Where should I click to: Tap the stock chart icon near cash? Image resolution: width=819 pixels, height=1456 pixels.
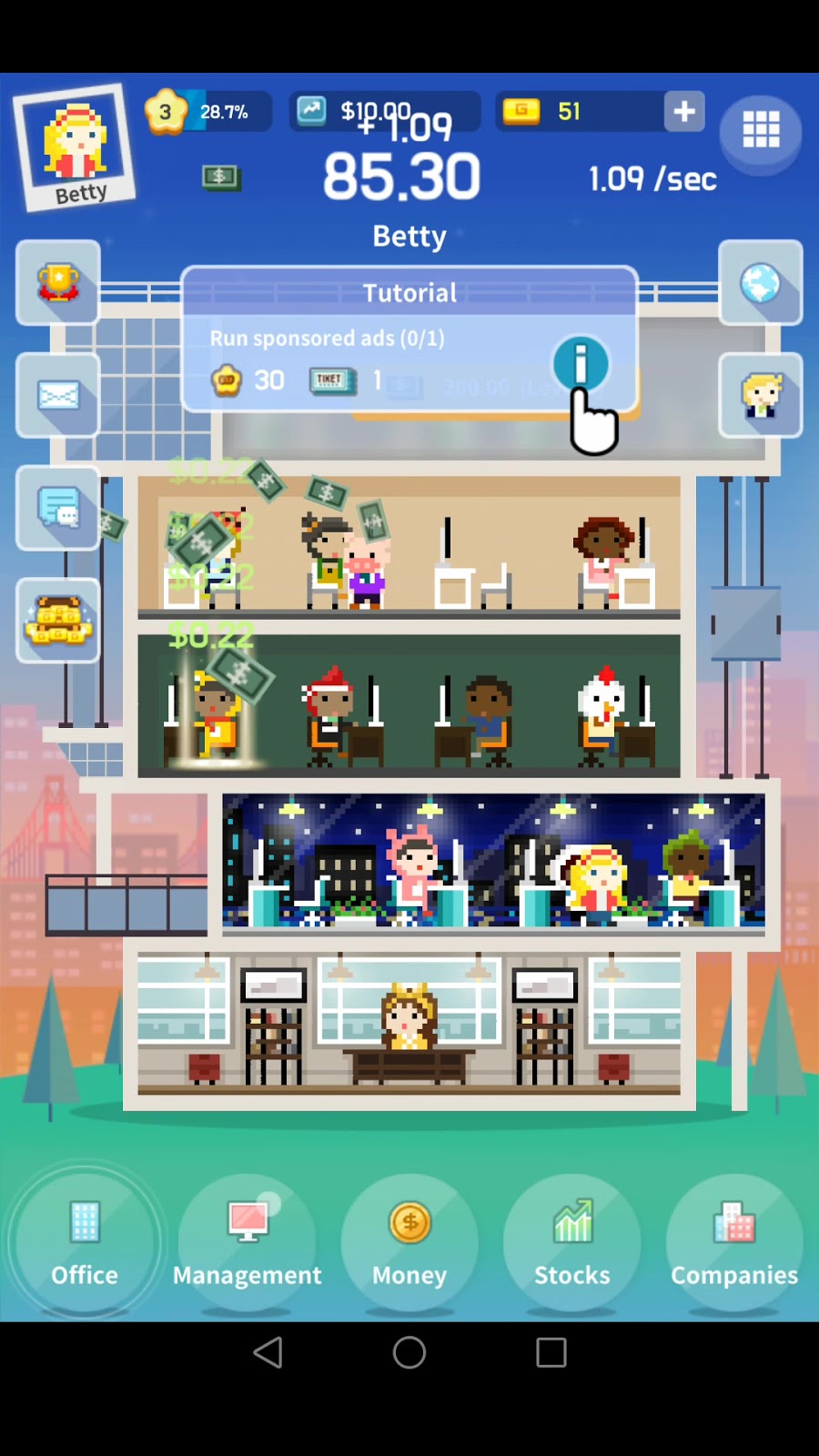311,111
